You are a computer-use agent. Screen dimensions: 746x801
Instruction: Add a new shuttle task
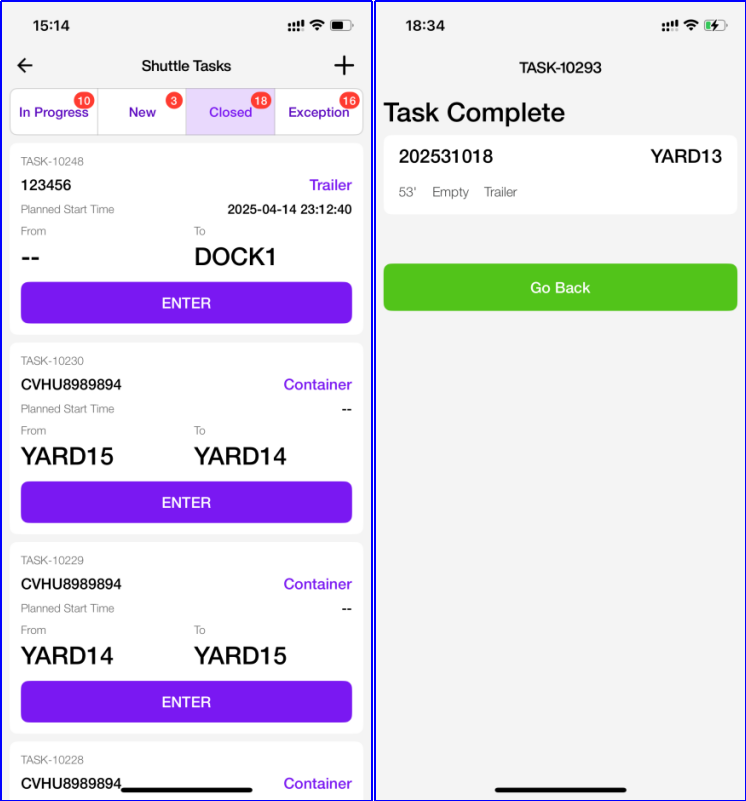[x=344, y=66]
